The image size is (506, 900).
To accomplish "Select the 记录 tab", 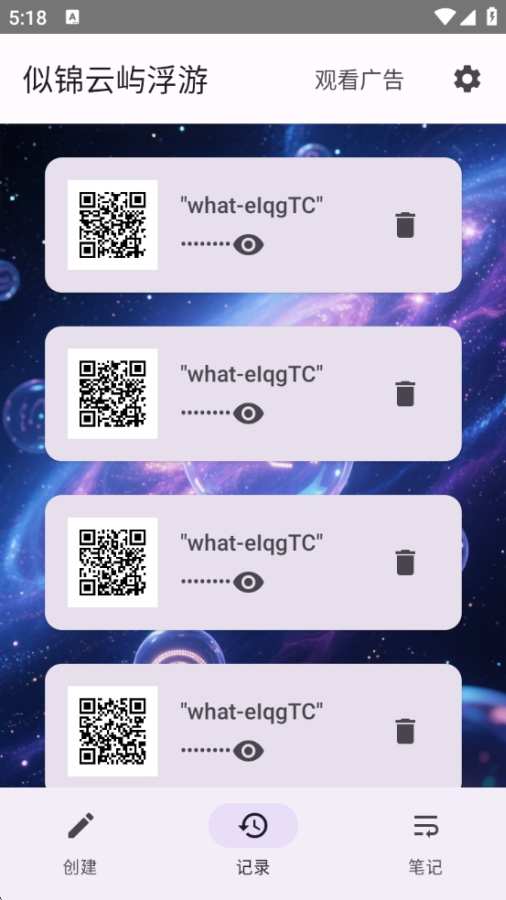I will pyautogui.click(x=253, y=843).
